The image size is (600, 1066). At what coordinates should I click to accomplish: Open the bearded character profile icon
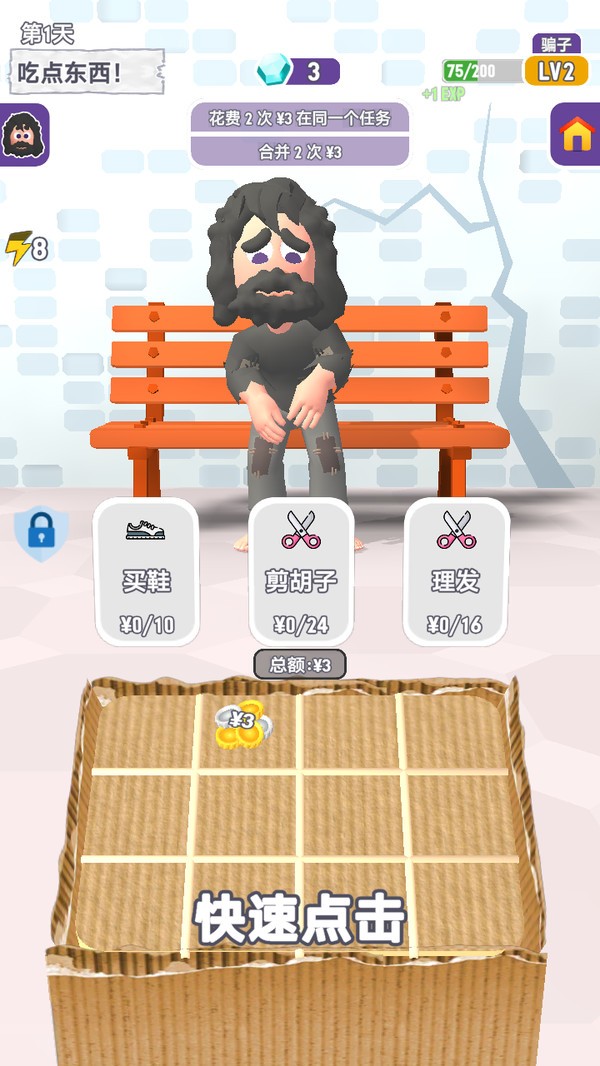click(22, 135)
